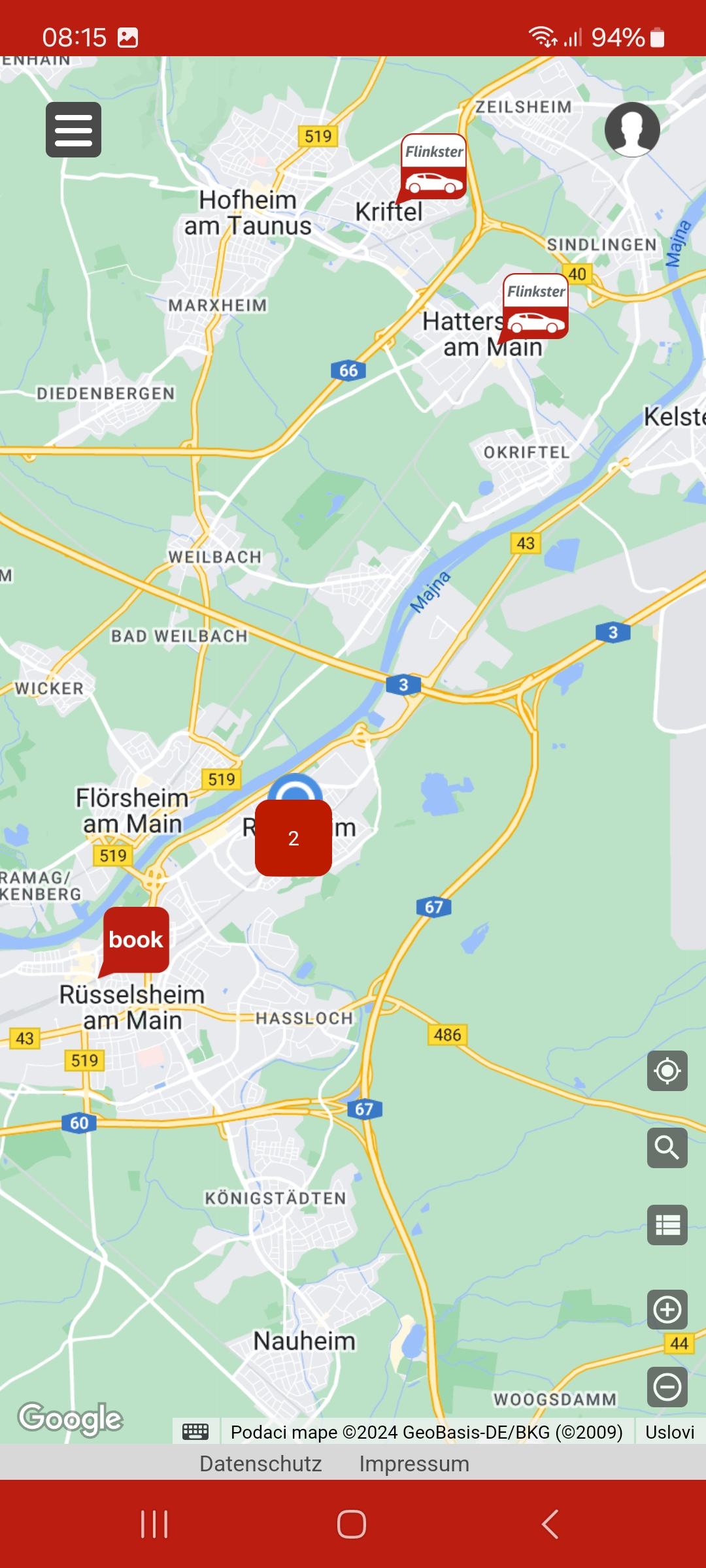Open the hamburger menu
Screen dimensions: 706x1568
[x=73, y=129]
